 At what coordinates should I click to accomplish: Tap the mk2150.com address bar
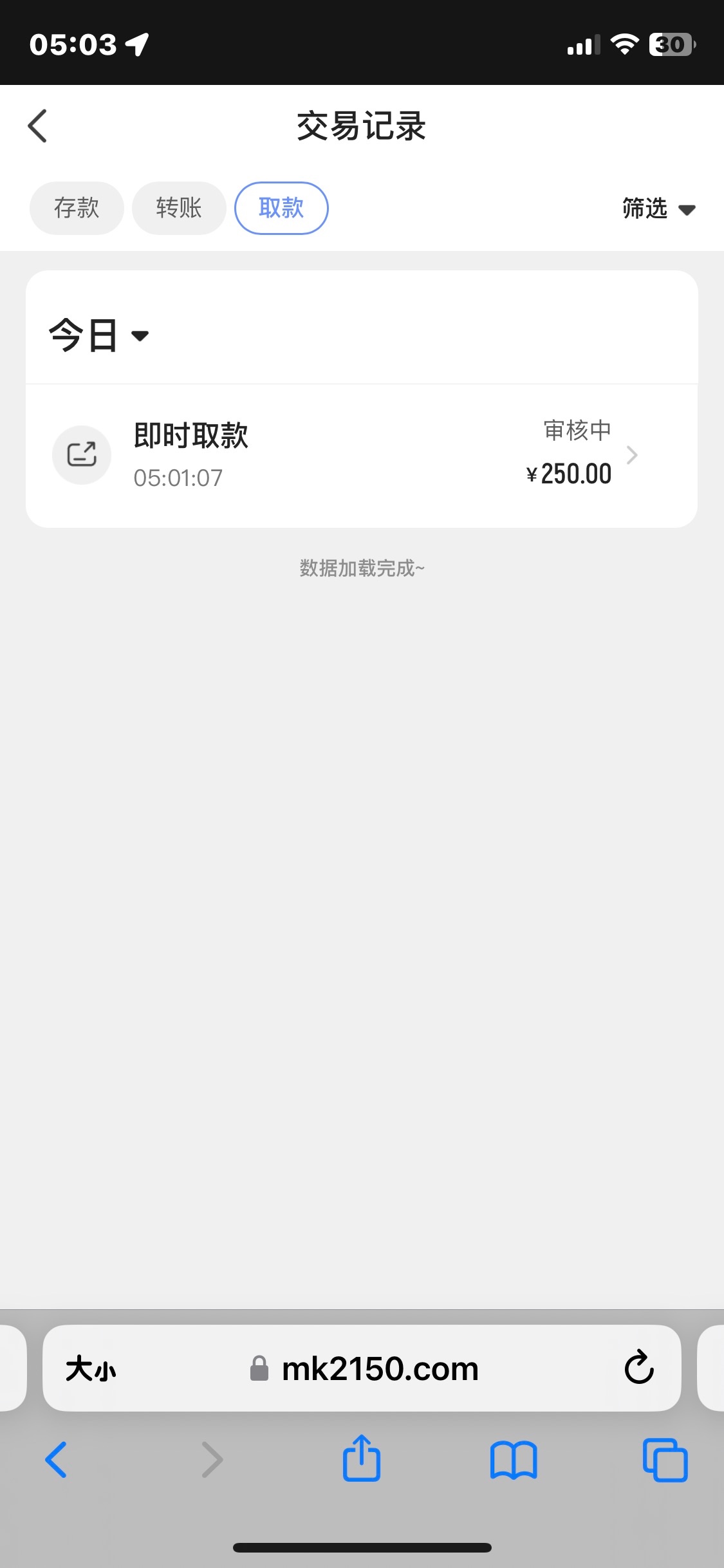pos(380,1368)
